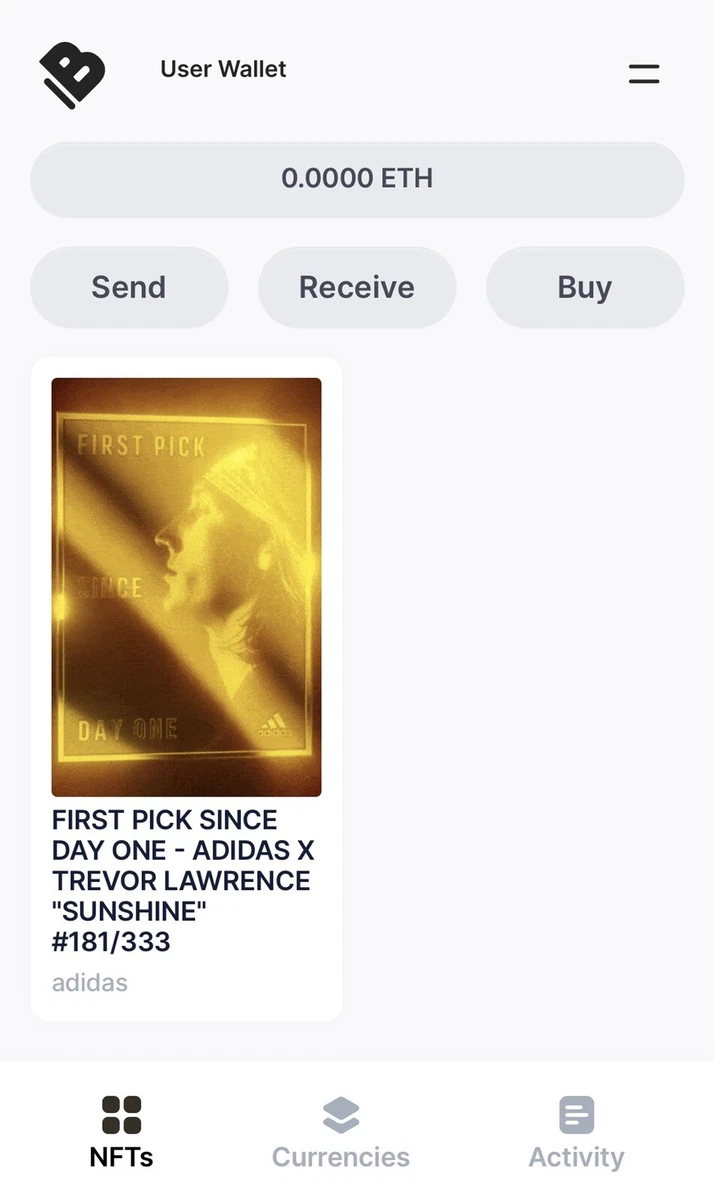Switch to the Currencies tab
714x1200 pixels.
click(341, 1132)
